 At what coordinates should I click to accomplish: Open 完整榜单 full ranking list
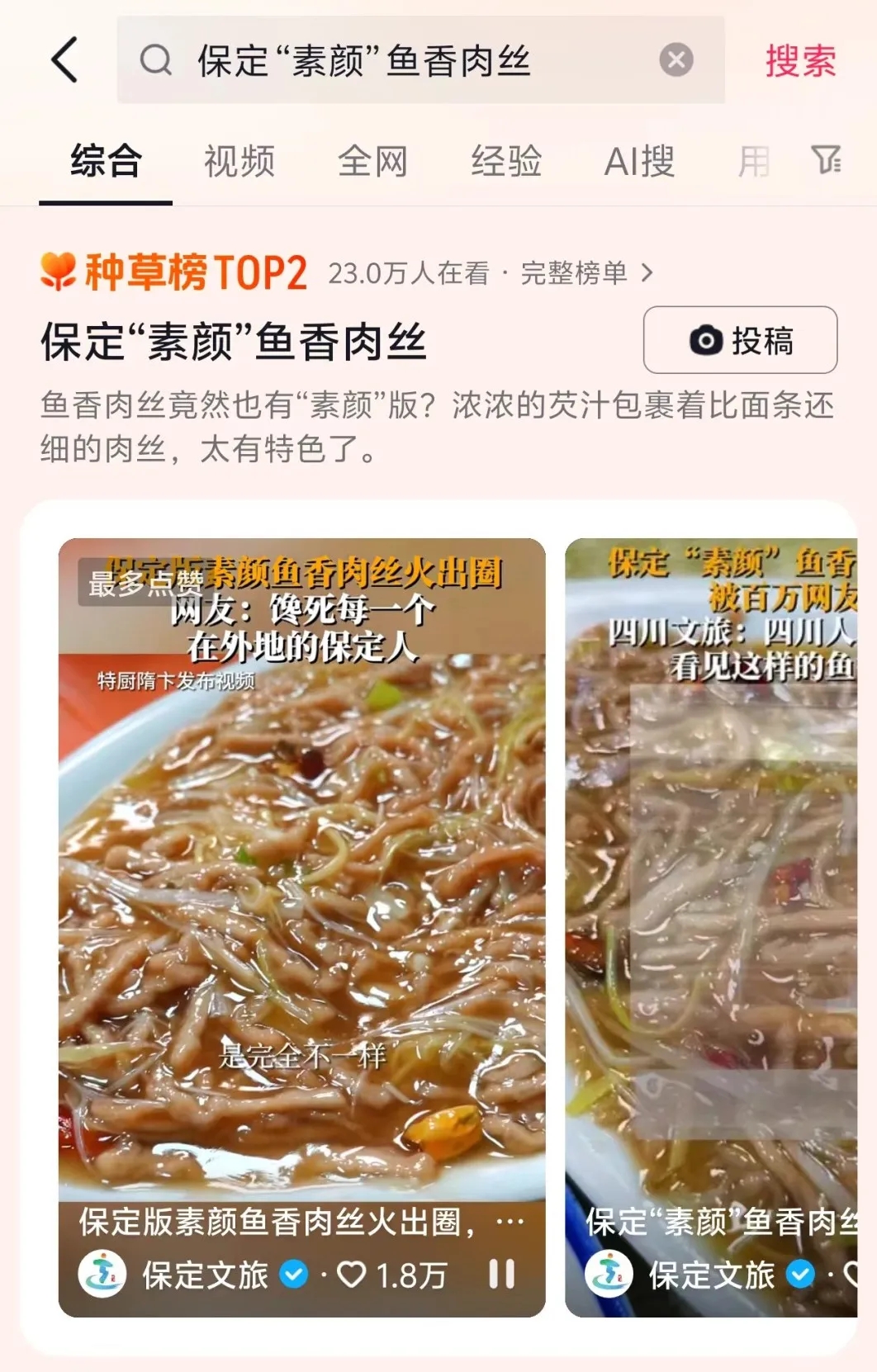coord(586,272)
